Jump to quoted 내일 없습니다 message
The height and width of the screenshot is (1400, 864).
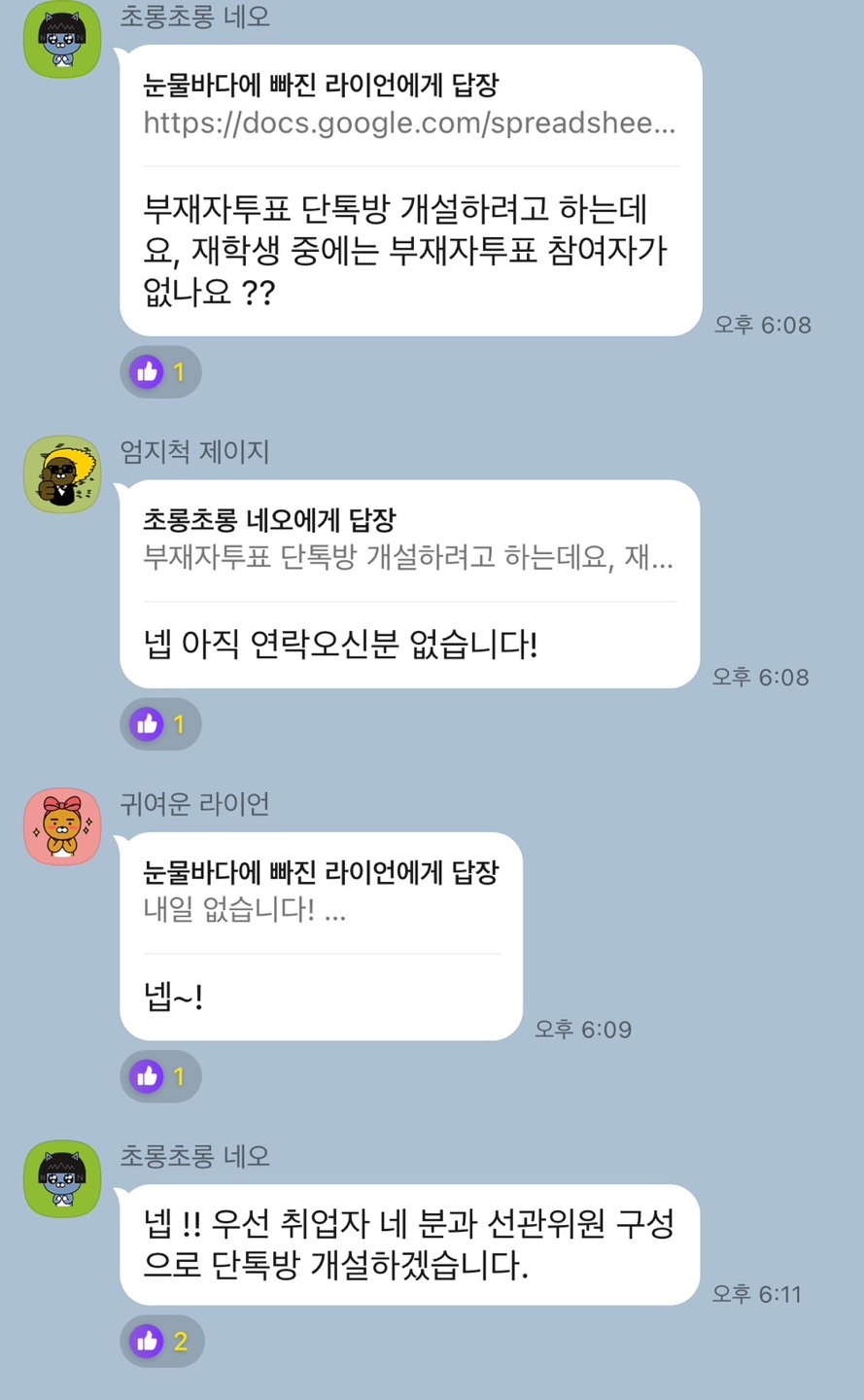click(x=320, y=892)
